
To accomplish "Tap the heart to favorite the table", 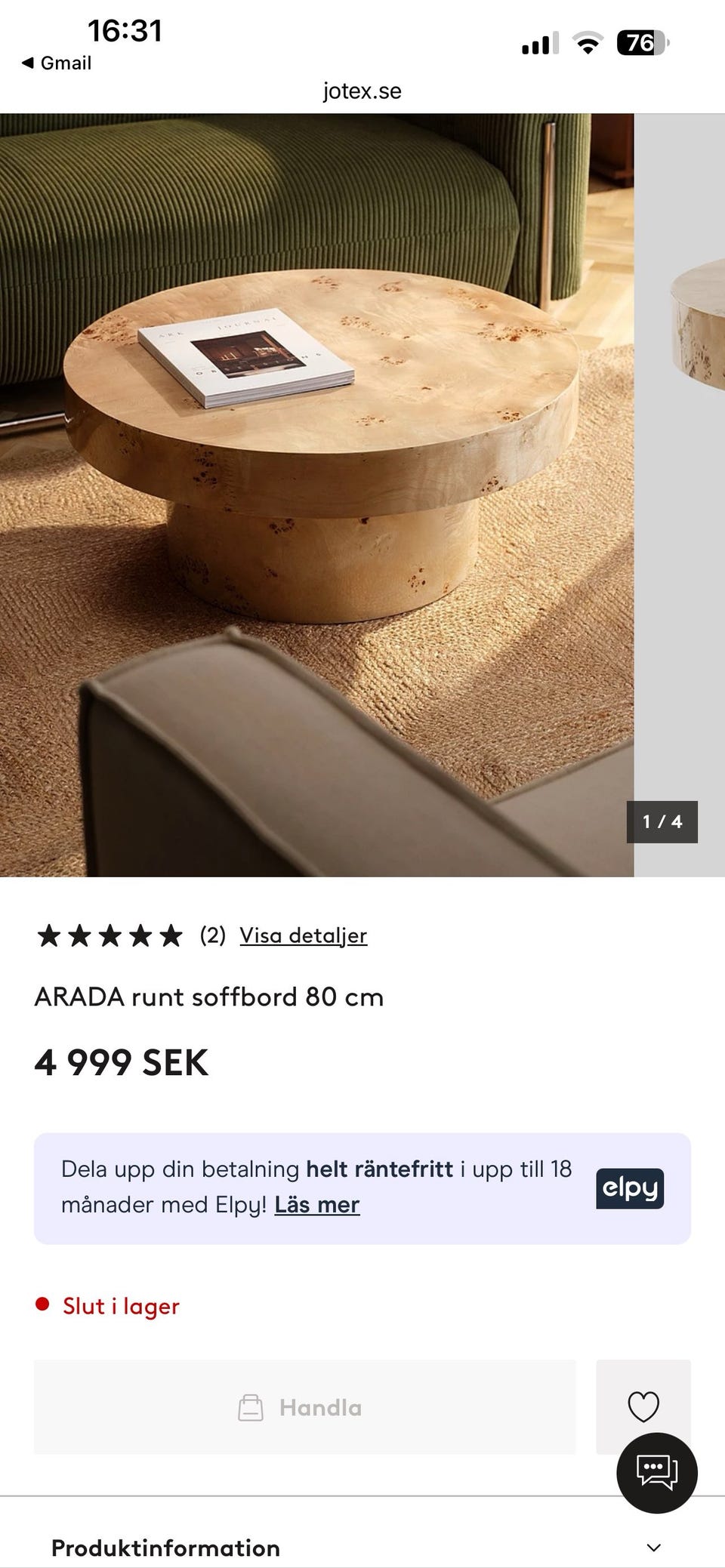I will [643, 1406].
